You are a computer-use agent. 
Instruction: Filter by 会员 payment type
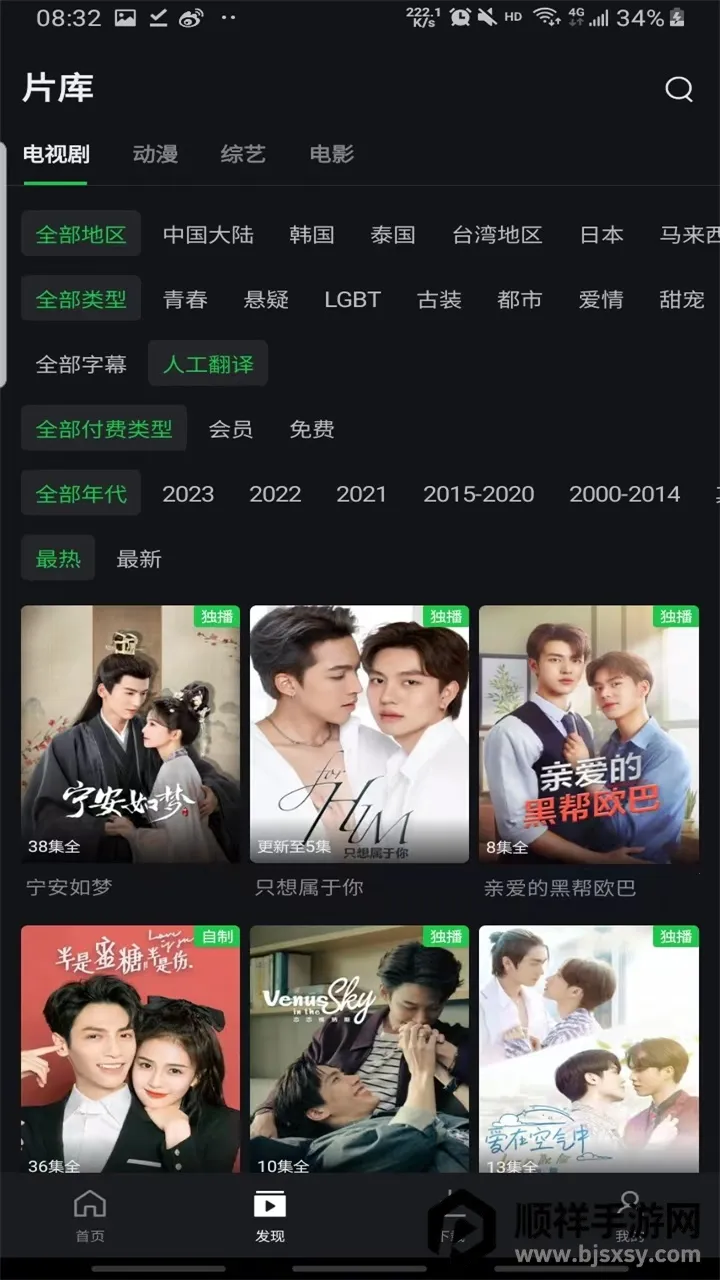click(x=230, y=429)
